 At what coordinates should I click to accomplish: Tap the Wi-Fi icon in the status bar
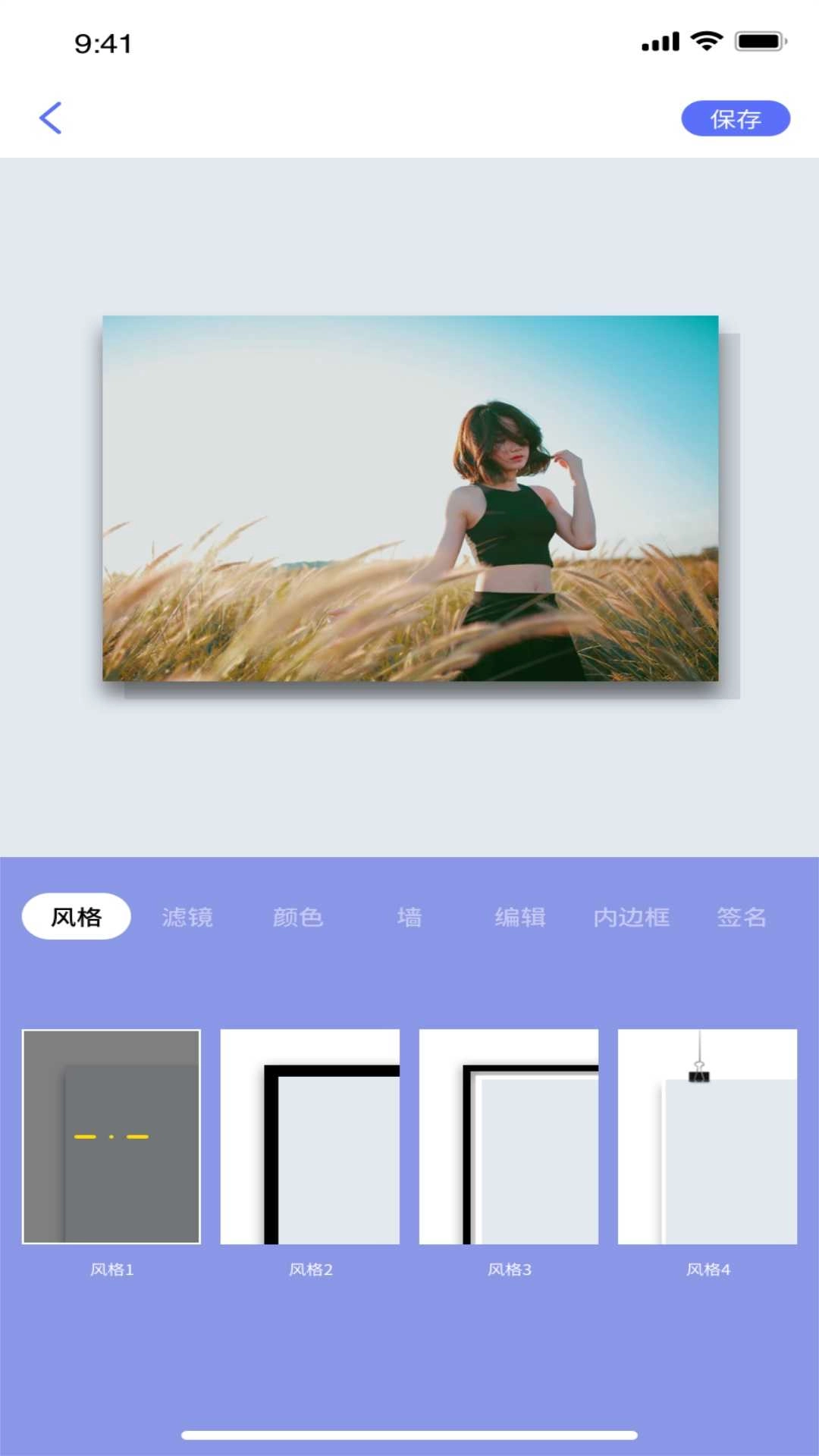(x=708, y=42)
